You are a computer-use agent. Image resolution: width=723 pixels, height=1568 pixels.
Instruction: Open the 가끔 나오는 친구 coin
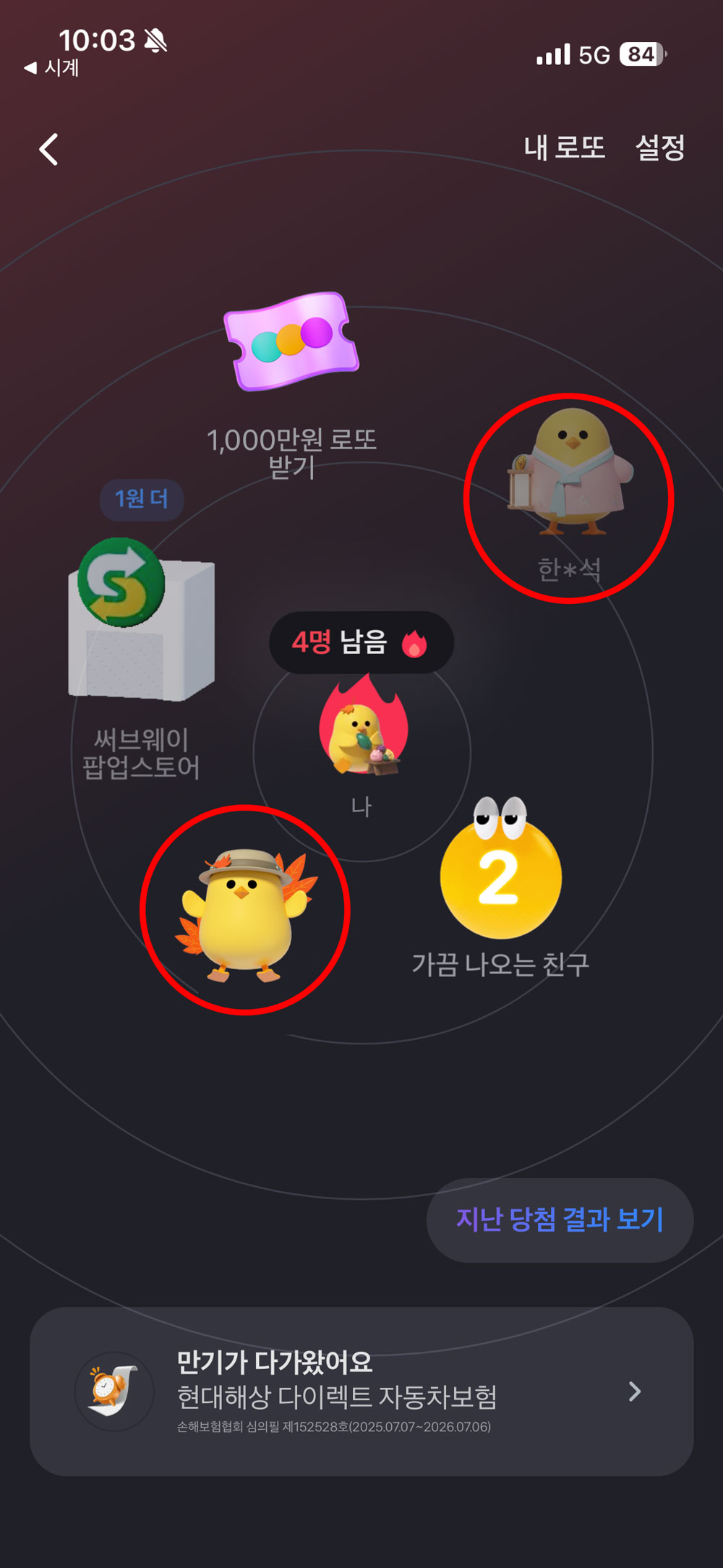pyautogui.click(x=500, y=871)
